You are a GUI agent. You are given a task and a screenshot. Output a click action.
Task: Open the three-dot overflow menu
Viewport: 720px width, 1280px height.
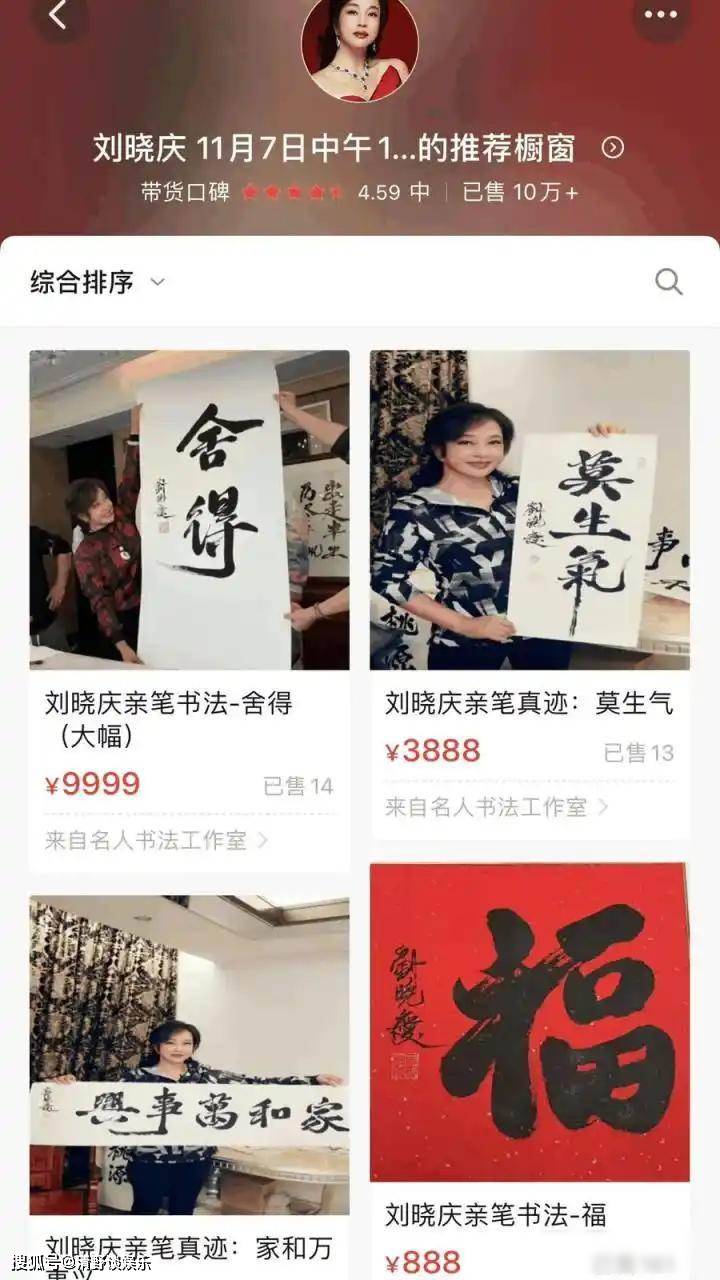click(661, 15)
